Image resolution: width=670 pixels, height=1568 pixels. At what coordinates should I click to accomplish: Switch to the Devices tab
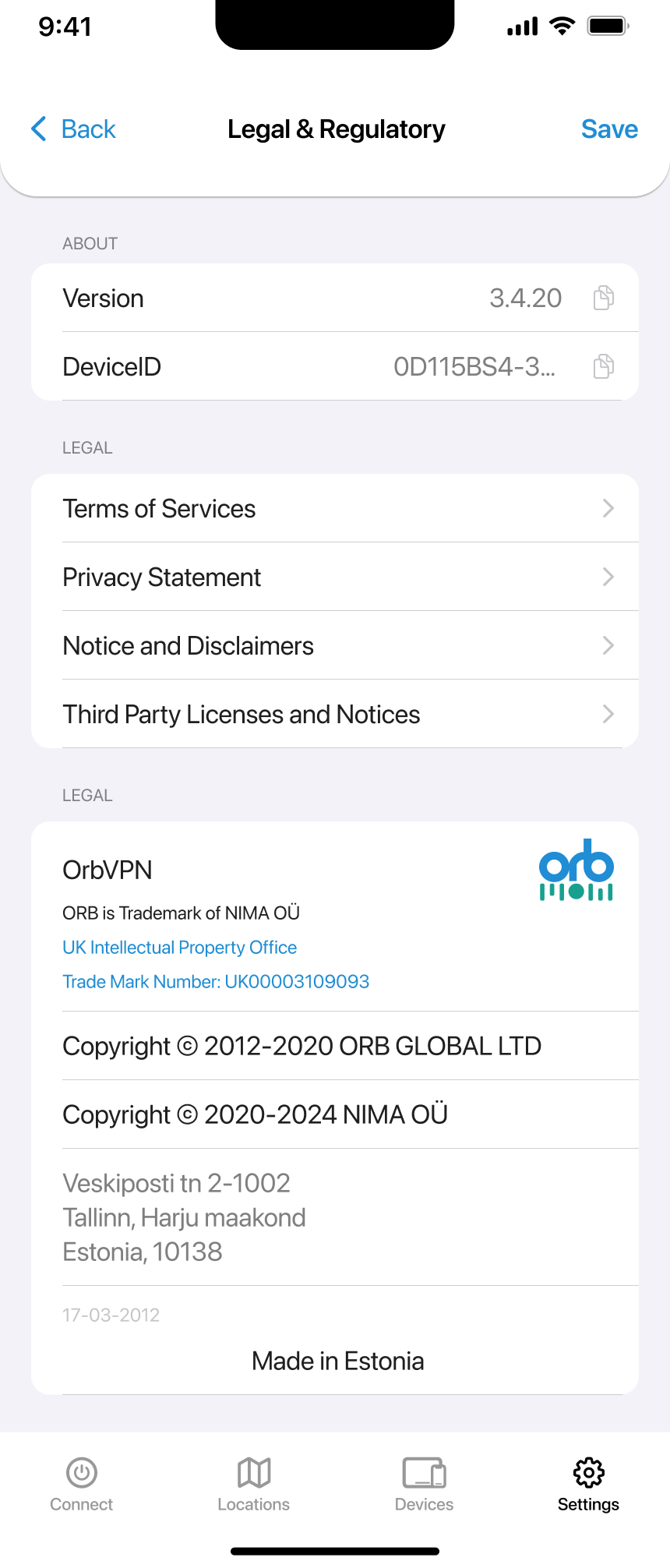(x=425, y=1484)
